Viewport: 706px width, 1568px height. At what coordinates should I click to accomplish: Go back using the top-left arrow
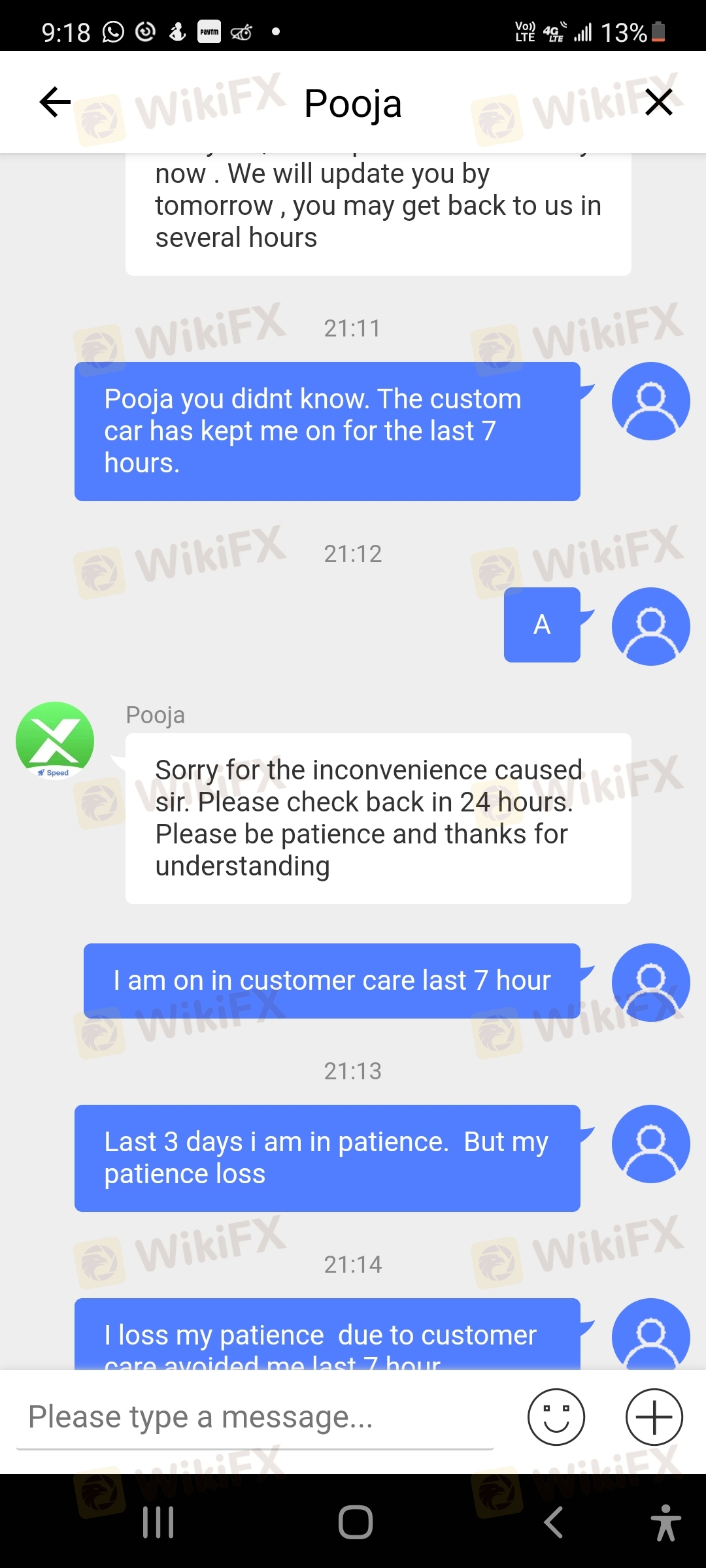(x=55, y=102)
